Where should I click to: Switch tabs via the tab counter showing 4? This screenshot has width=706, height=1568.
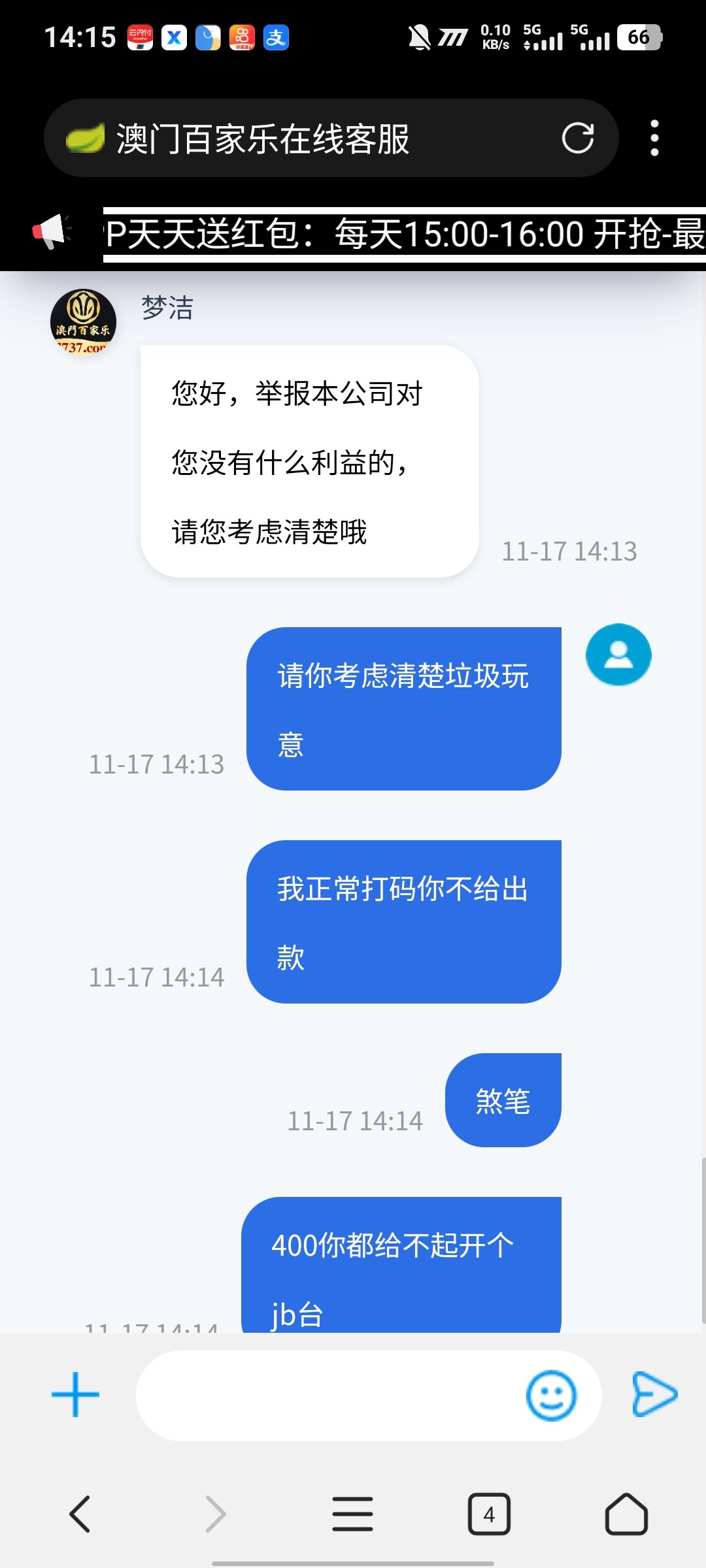point(490,1514)
